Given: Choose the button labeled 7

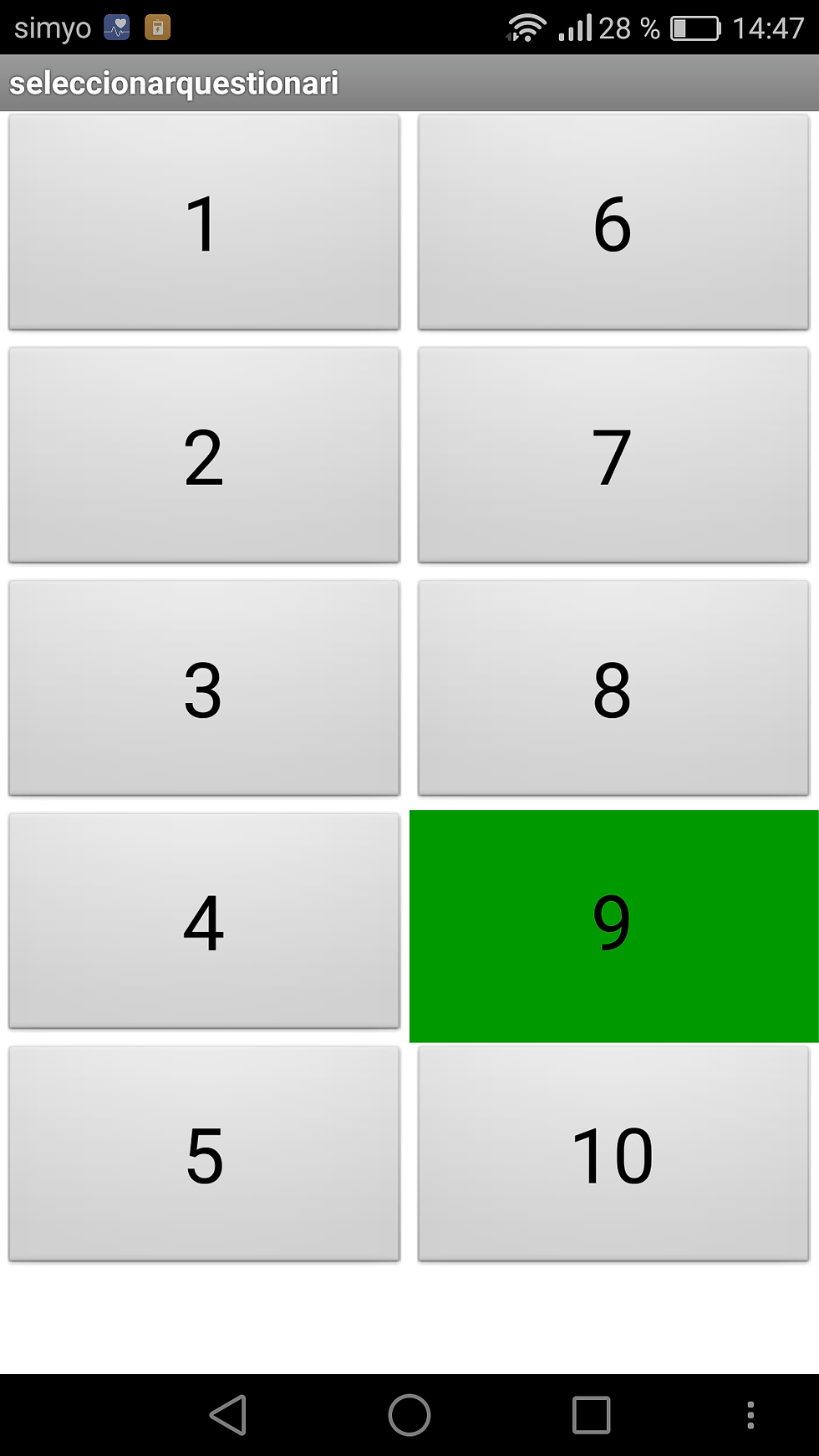Looking at the screenshot, I should coord(613,456).
